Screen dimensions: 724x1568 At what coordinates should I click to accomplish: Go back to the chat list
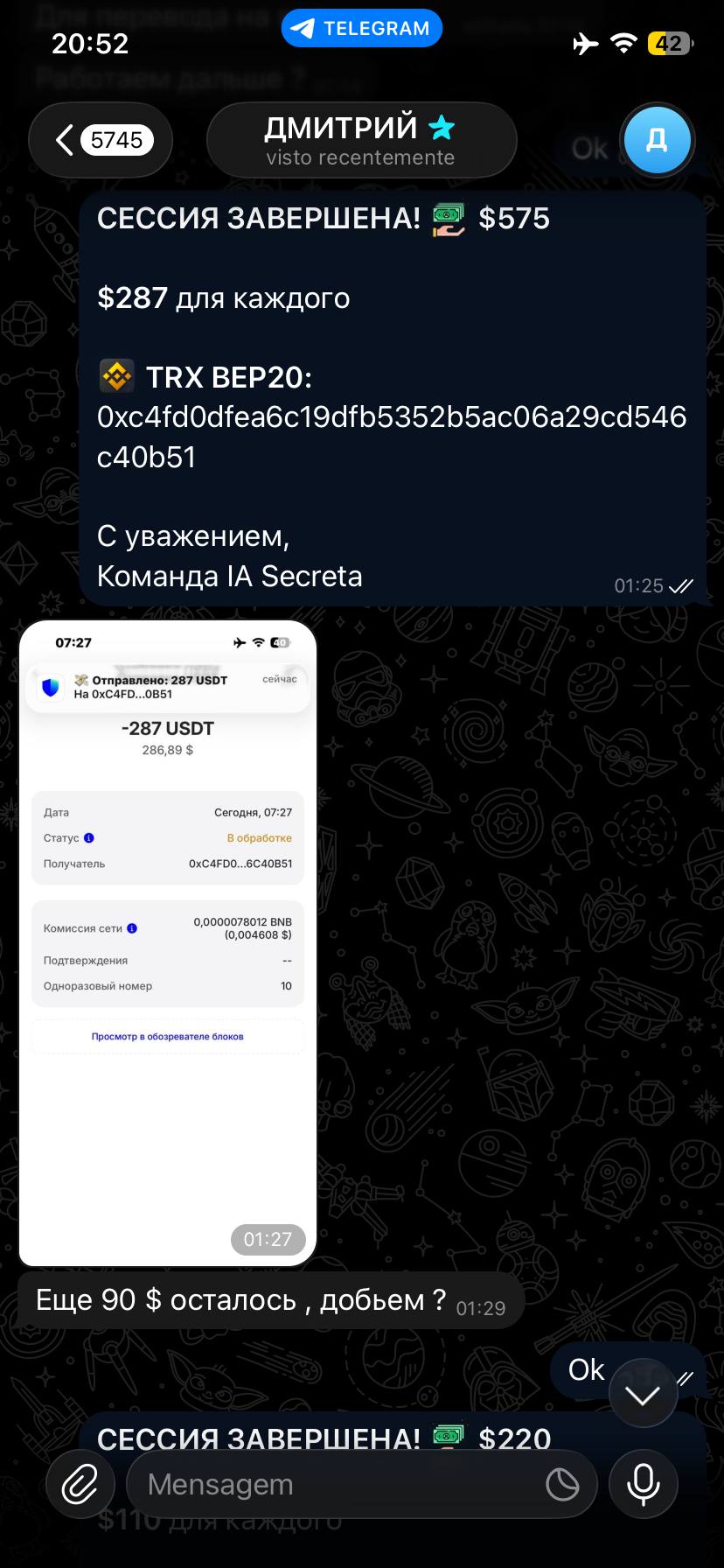[100, 140]
